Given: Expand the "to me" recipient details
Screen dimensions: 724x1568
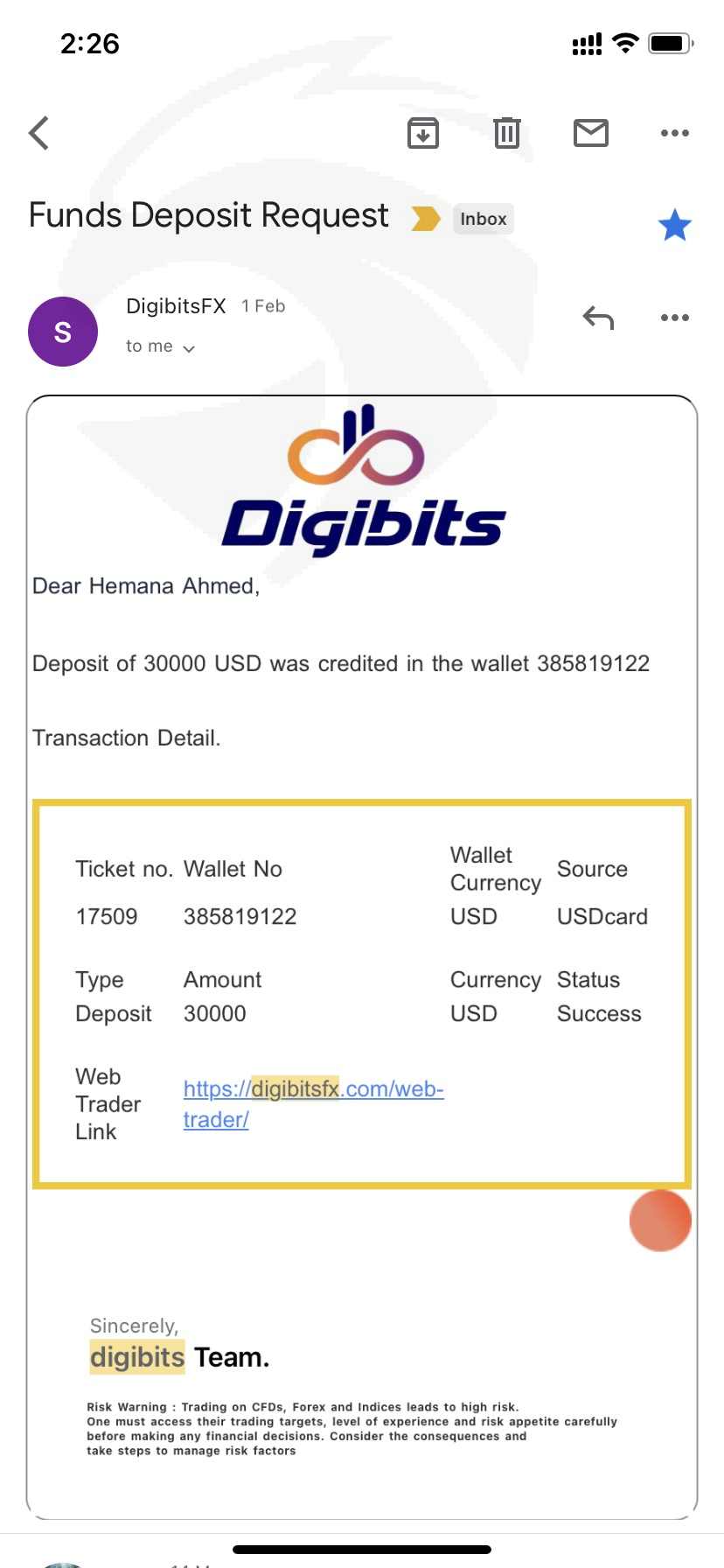Looking at the screenshot, I should pyautogui.click(x=160, y=346).
